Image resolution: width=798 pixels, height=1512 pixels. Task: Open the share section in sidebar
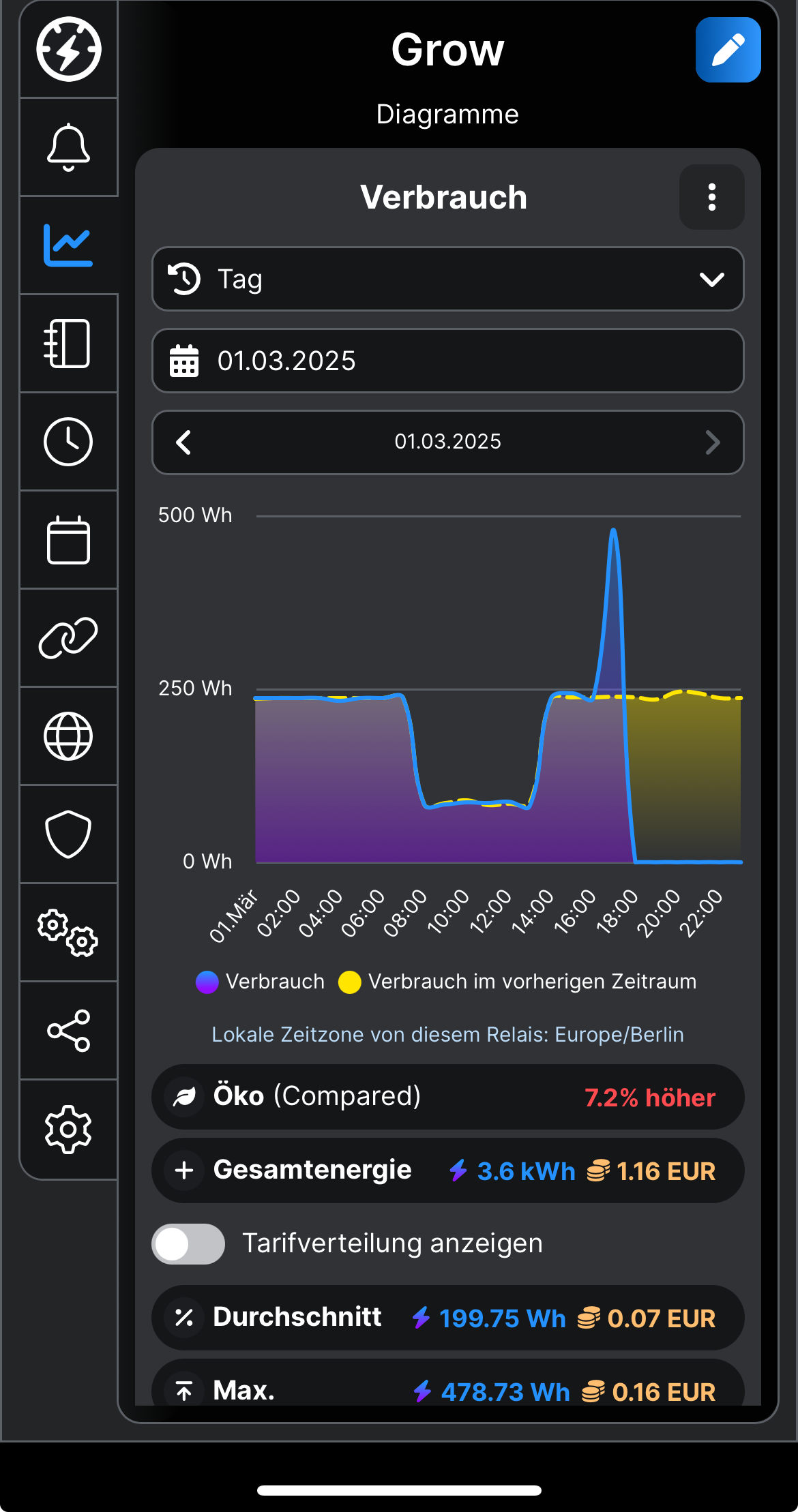(x=68, y=1031)
